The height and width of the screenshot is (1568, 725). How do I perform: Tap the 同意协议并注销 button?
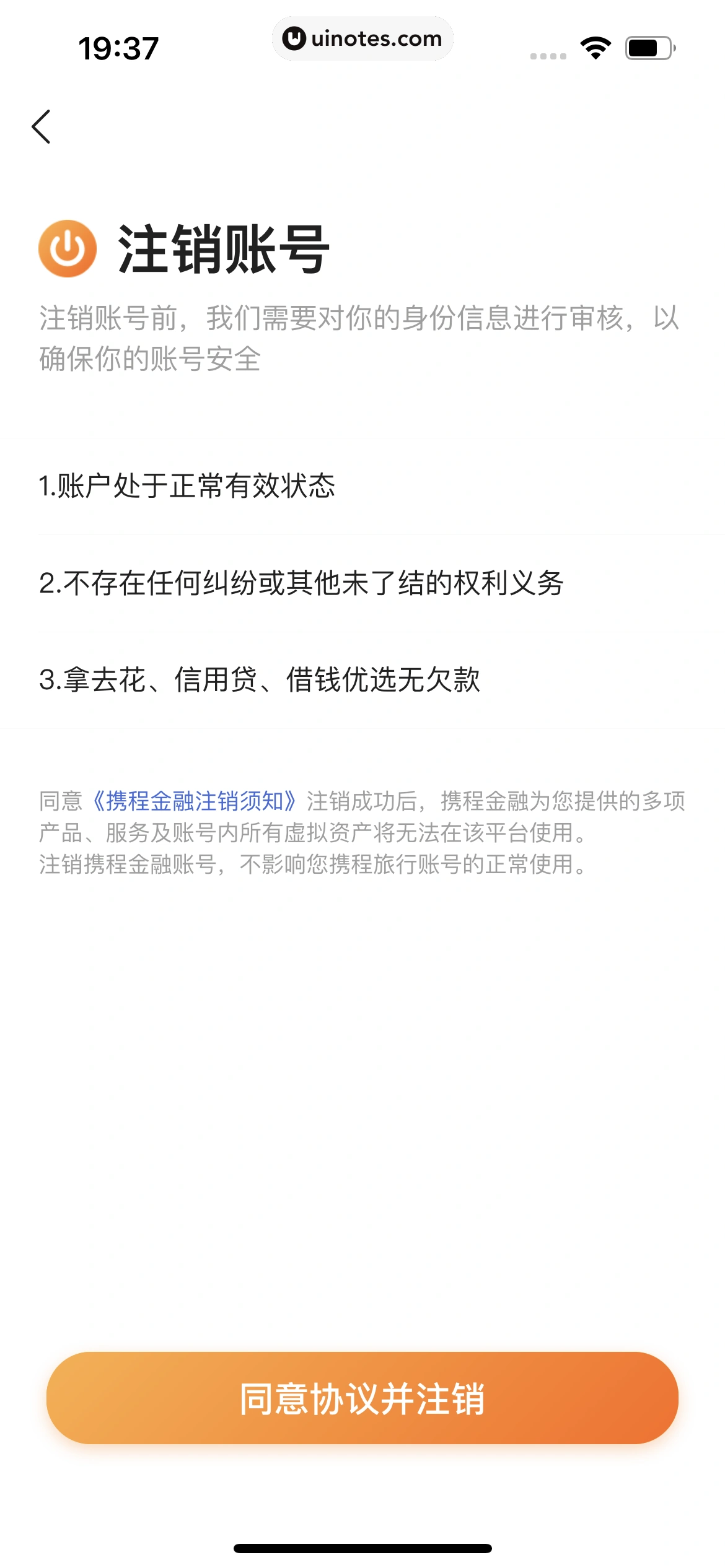click(x=362, y=1398)
